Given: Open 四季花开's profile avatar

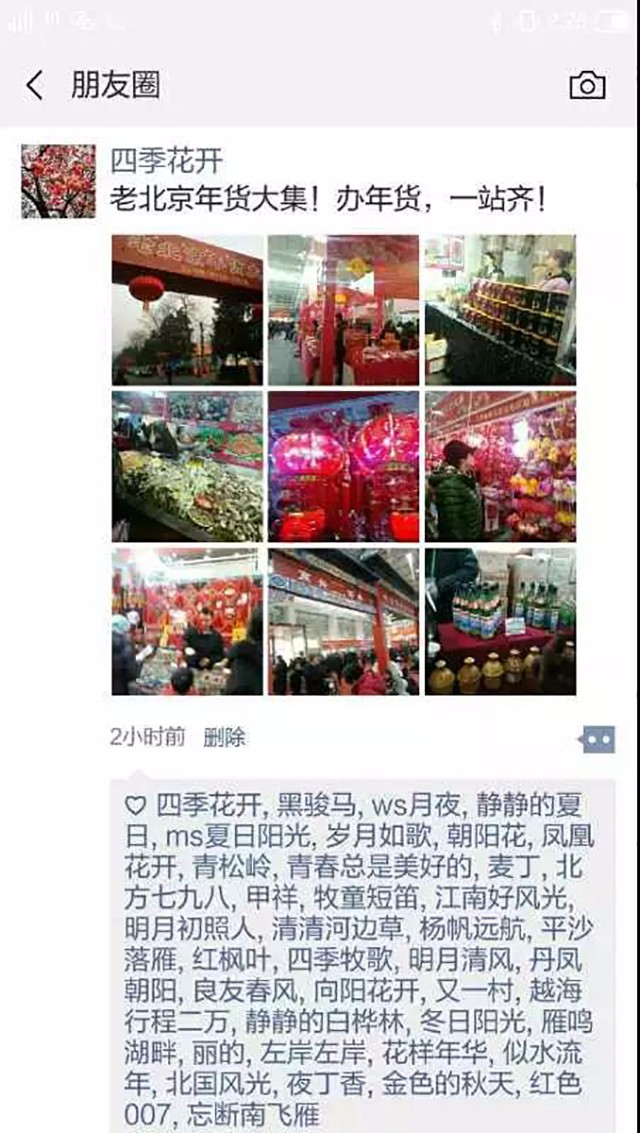Looking at the screenshot, I should (58, 181).
